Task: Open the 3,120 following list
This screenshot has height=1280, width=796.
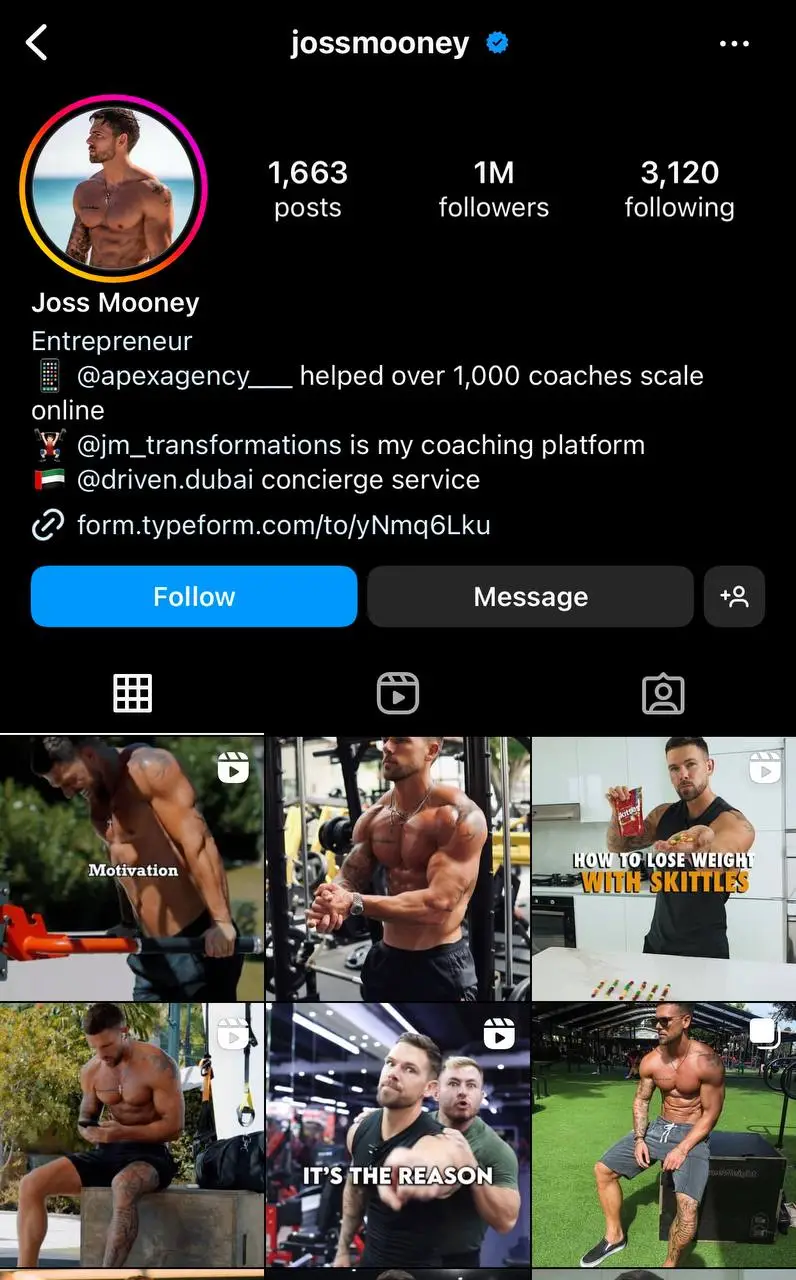Action: (x=679, y=186)
